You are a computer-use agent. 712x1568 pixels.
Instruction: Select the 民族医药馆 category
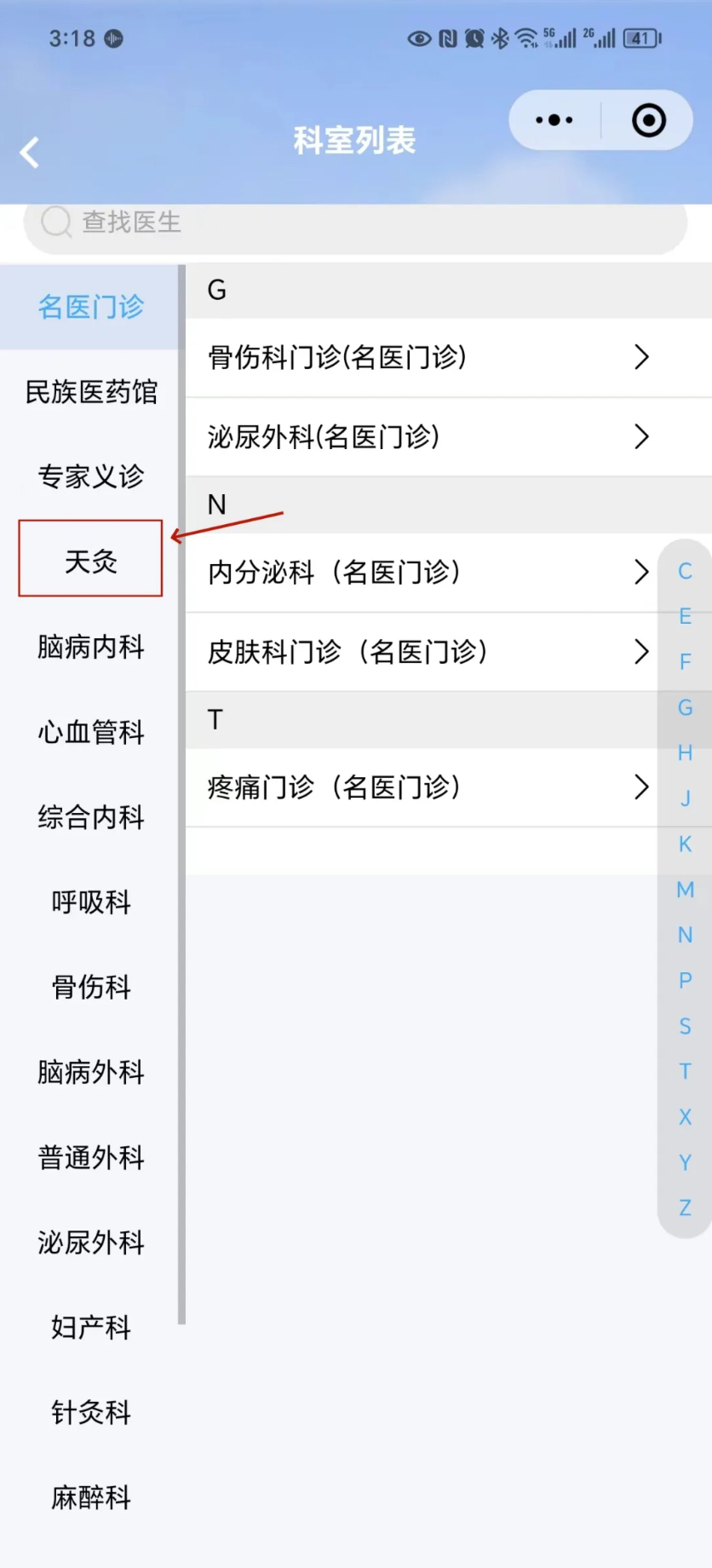coord(91,392)
